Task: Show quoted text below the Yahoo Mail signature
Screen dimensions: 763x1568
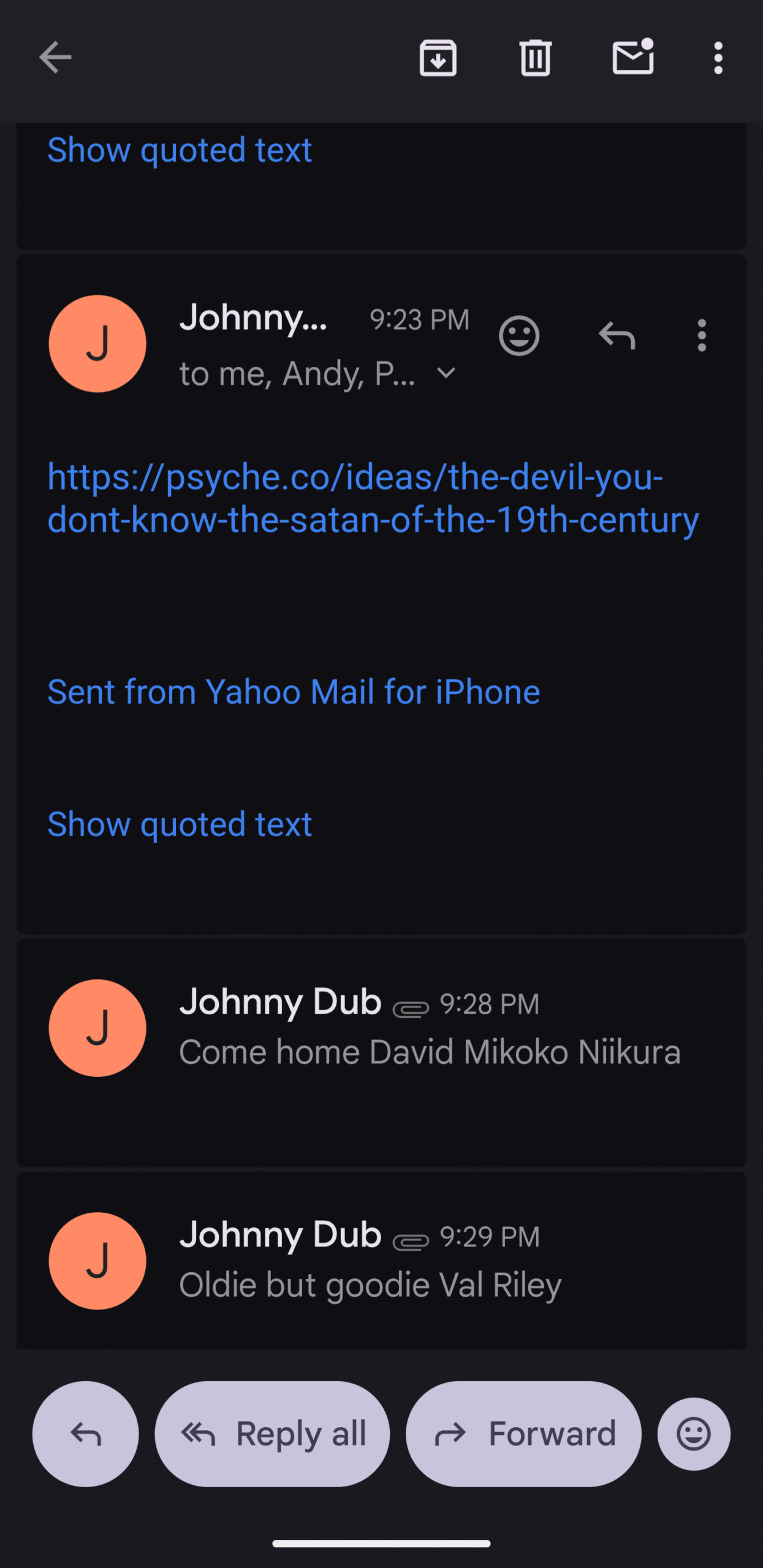Action: pos(180,824)
